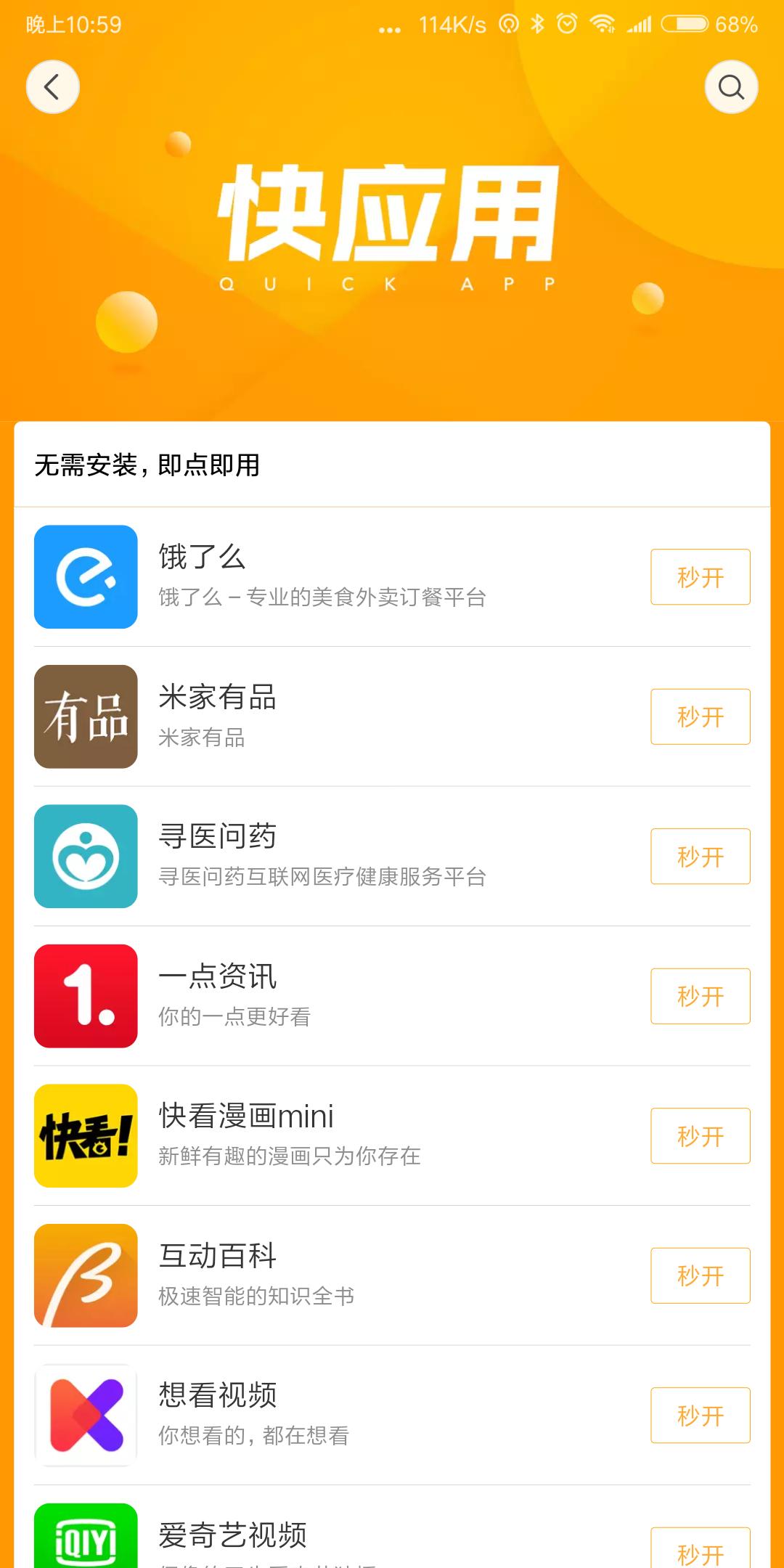This screenshot has height=1568, width=784.
Task: Tap the 米家有品 app icon
Action: (85, 716)
